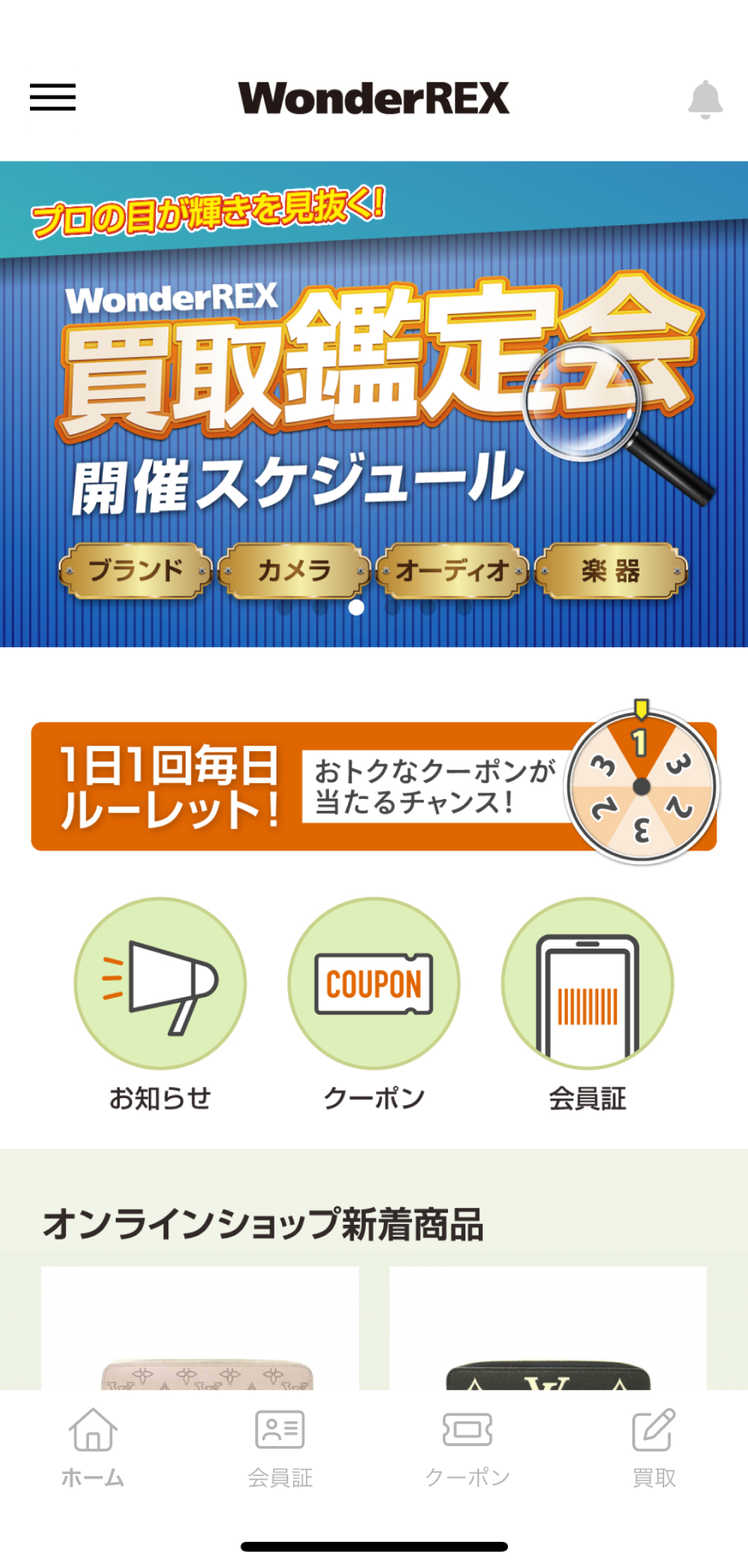The height and width of the screenshot is (1568, 748).
Task: Open the beige wallet product card
Action: point(200,1332)
